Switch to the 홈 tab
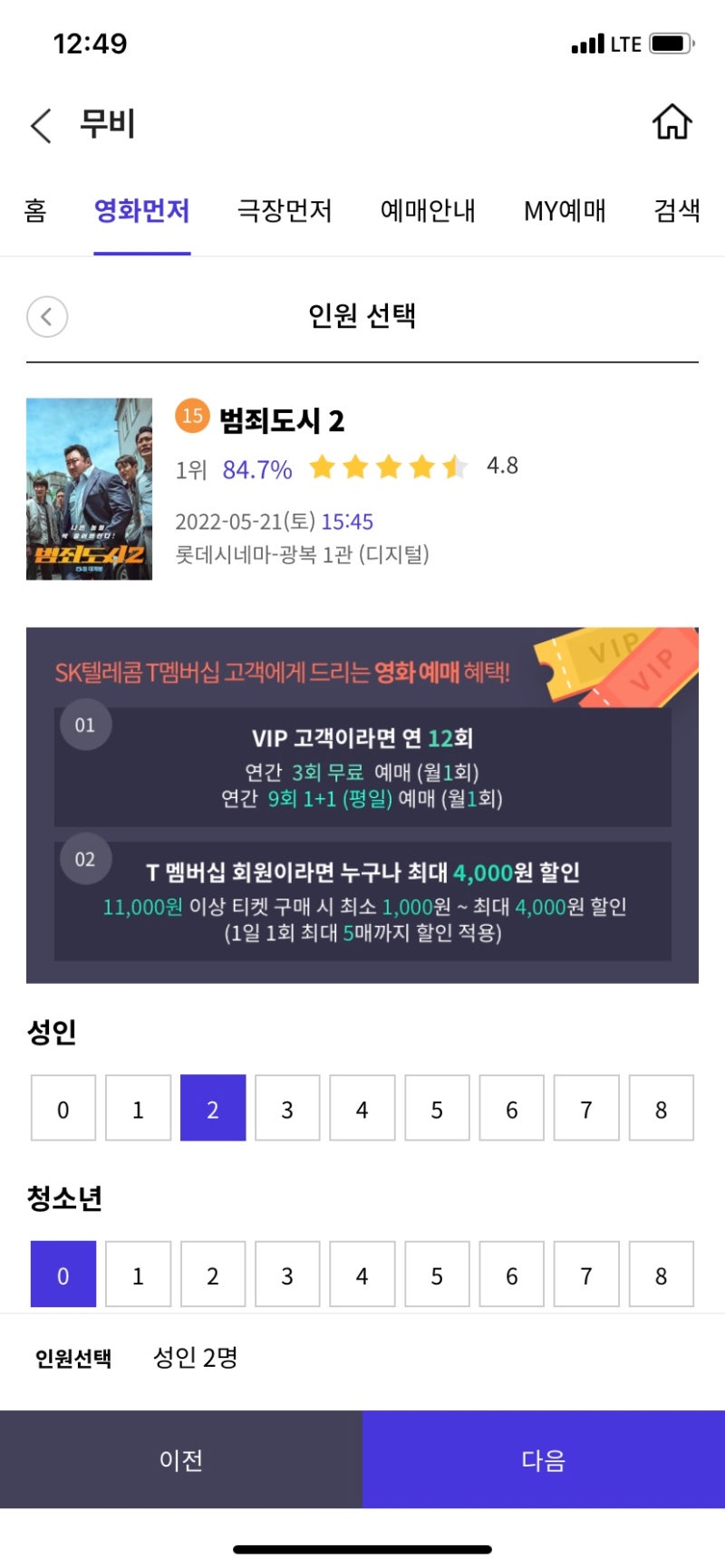This screenshot has width=725, height=1568. 35,211
